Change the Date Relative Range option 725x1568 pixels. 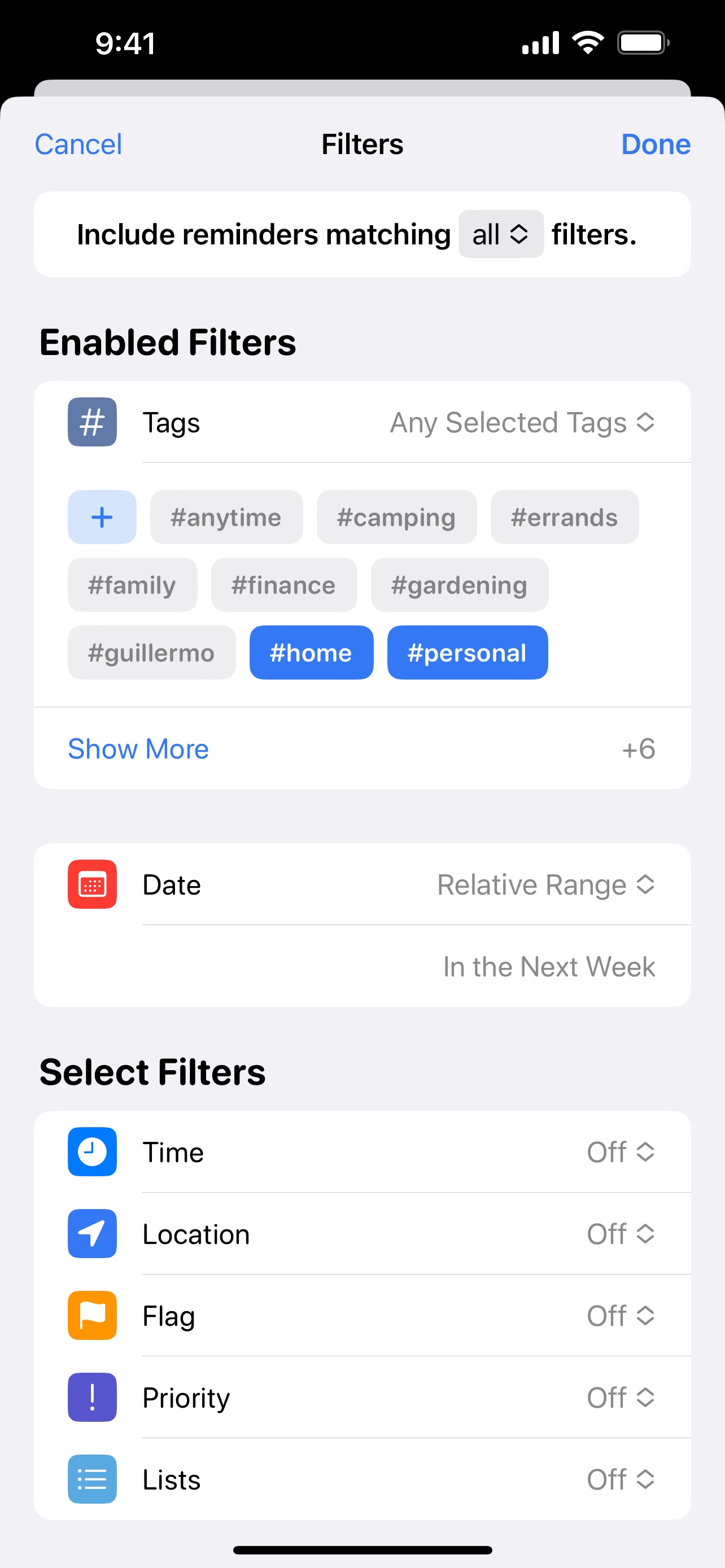coord(545,884)
